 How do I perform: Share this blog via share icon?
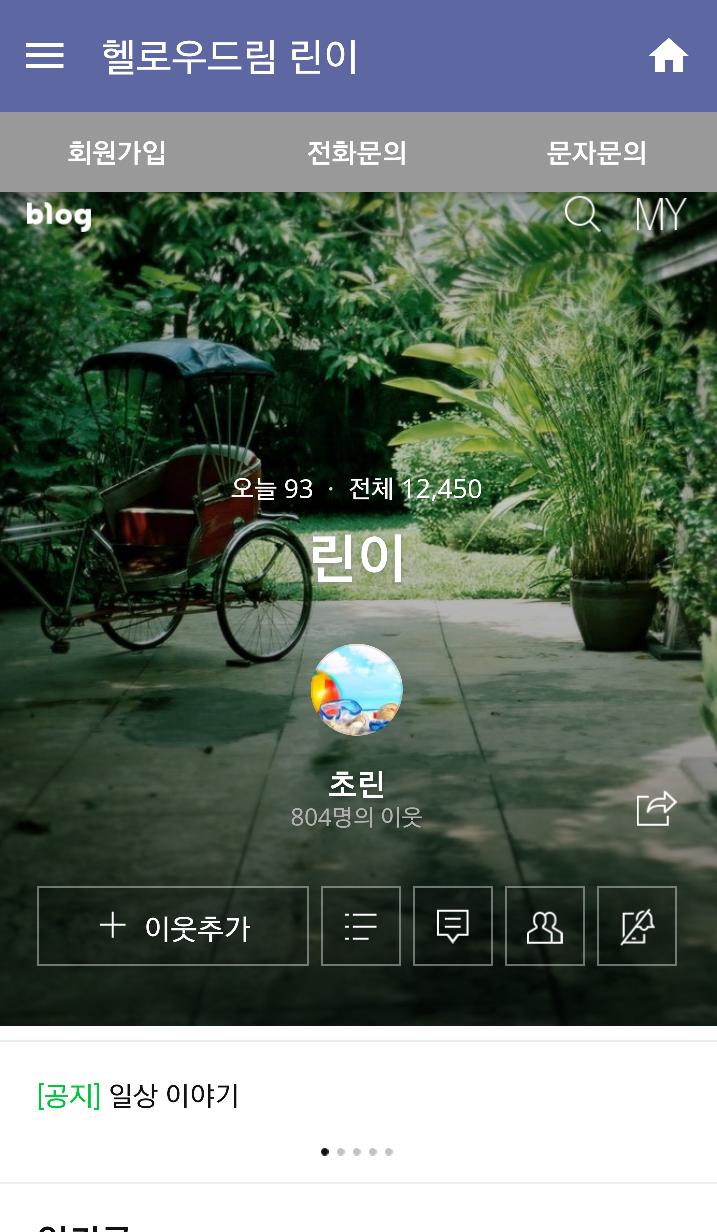pyautogui.click(x=657, y=808)
